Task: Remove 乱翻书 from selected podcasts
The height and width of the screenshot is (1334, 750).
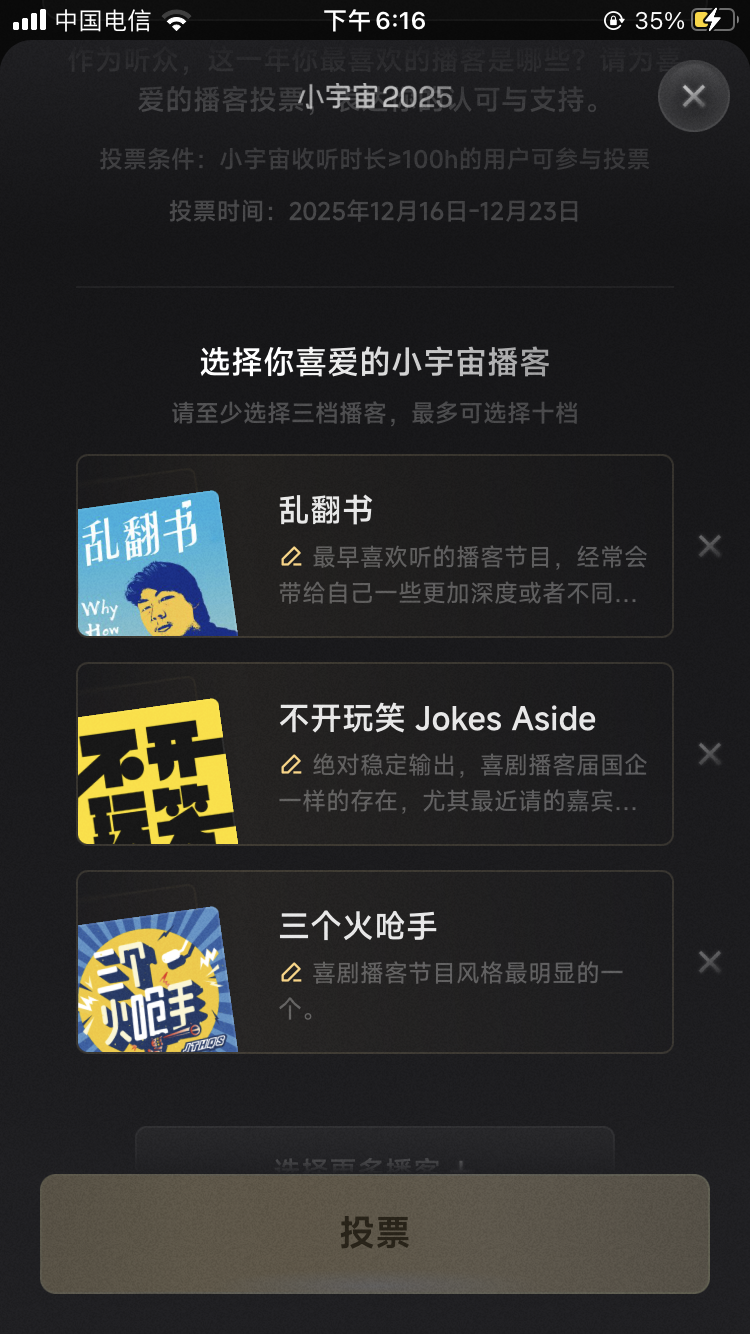Action: coord(709,546)
